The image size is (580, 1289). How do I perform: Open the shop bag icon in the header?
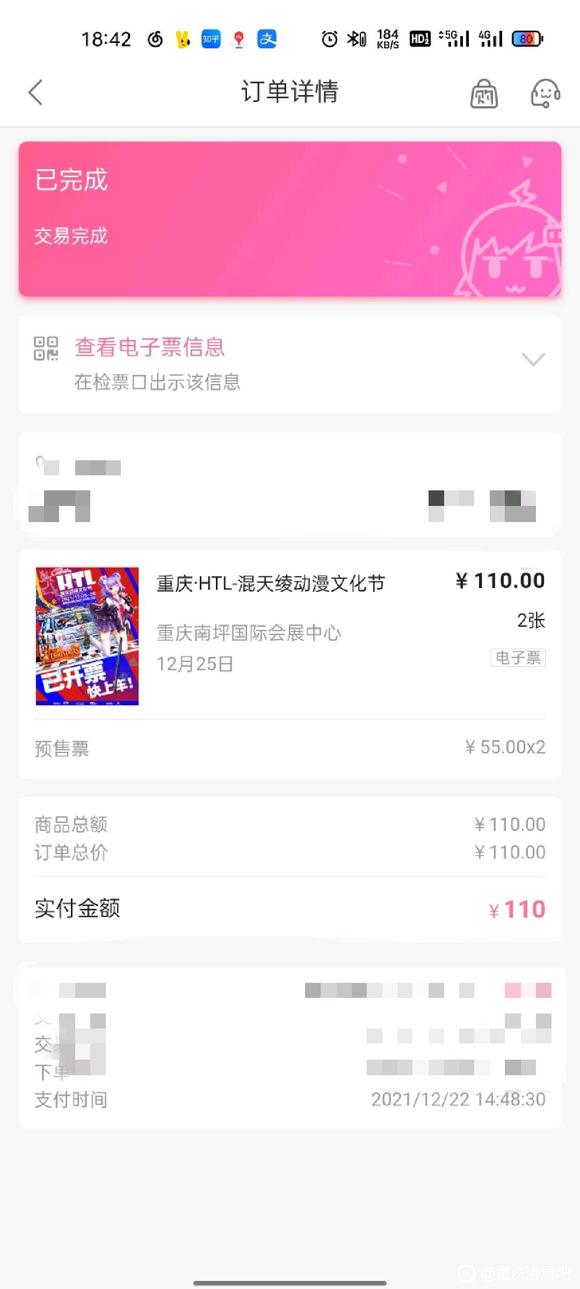coord(484,94)
